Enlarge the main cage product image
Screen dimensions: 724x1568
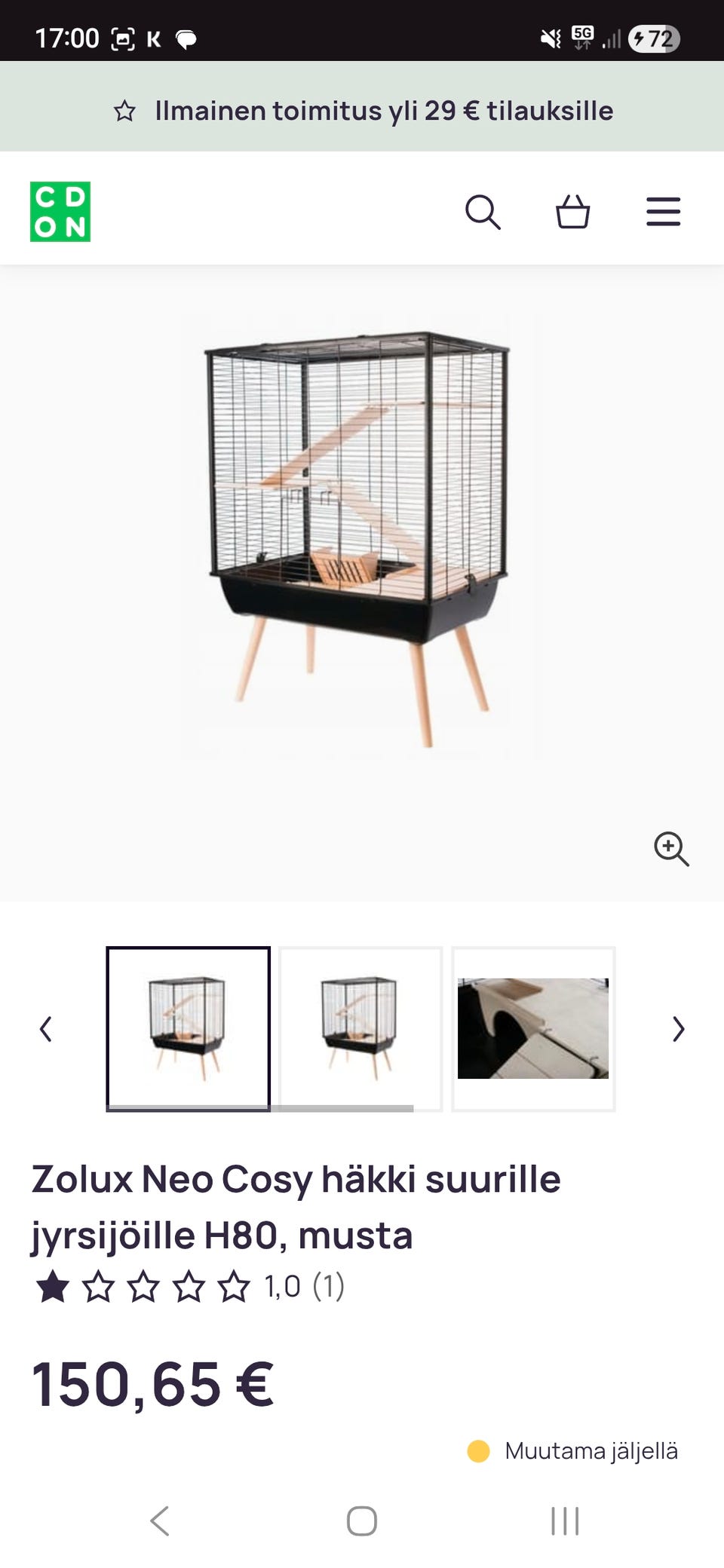(357, 539)
